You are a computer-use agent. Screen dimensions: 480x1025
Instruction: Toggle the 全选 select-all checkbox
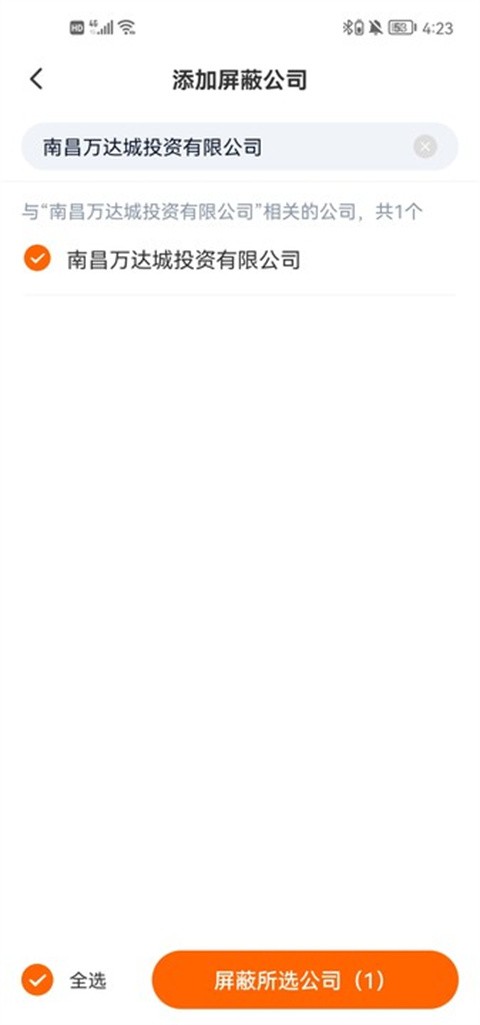(x=37, y=980)
